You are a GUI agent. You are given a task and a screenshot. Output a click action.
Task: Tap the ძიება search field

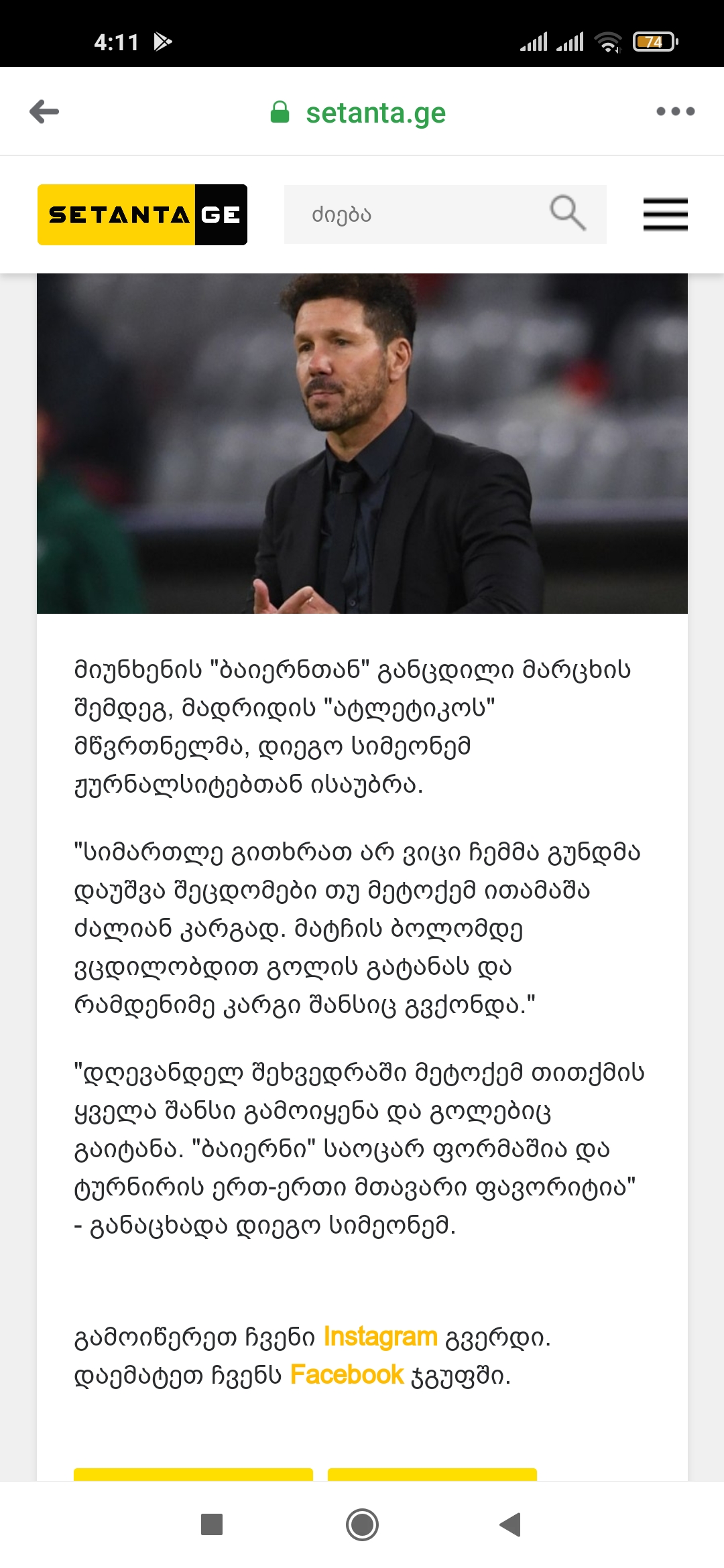(x=416, y=214)
